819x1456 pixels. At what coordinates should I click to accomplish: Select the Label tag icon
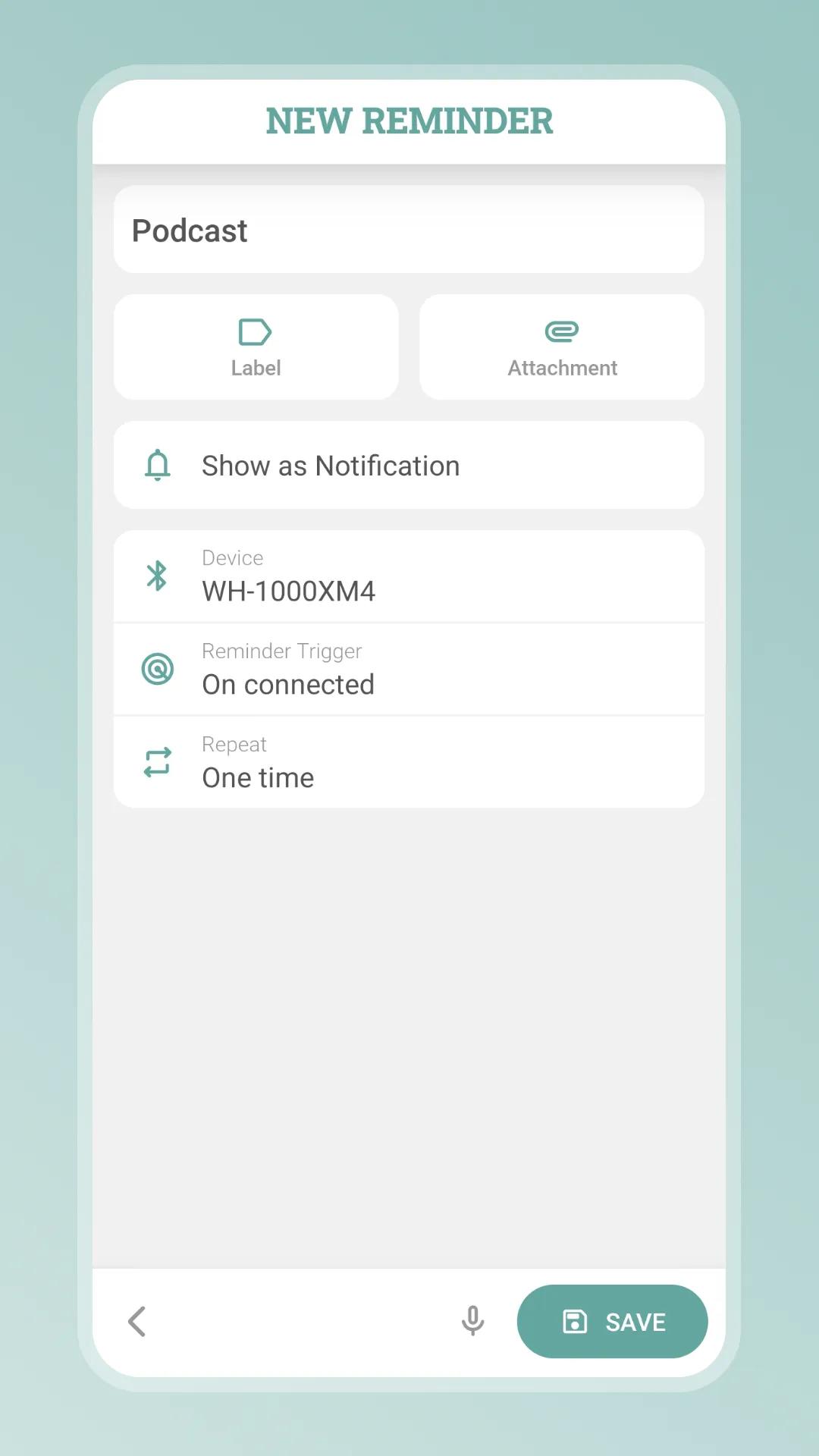[x=256, y=331]
